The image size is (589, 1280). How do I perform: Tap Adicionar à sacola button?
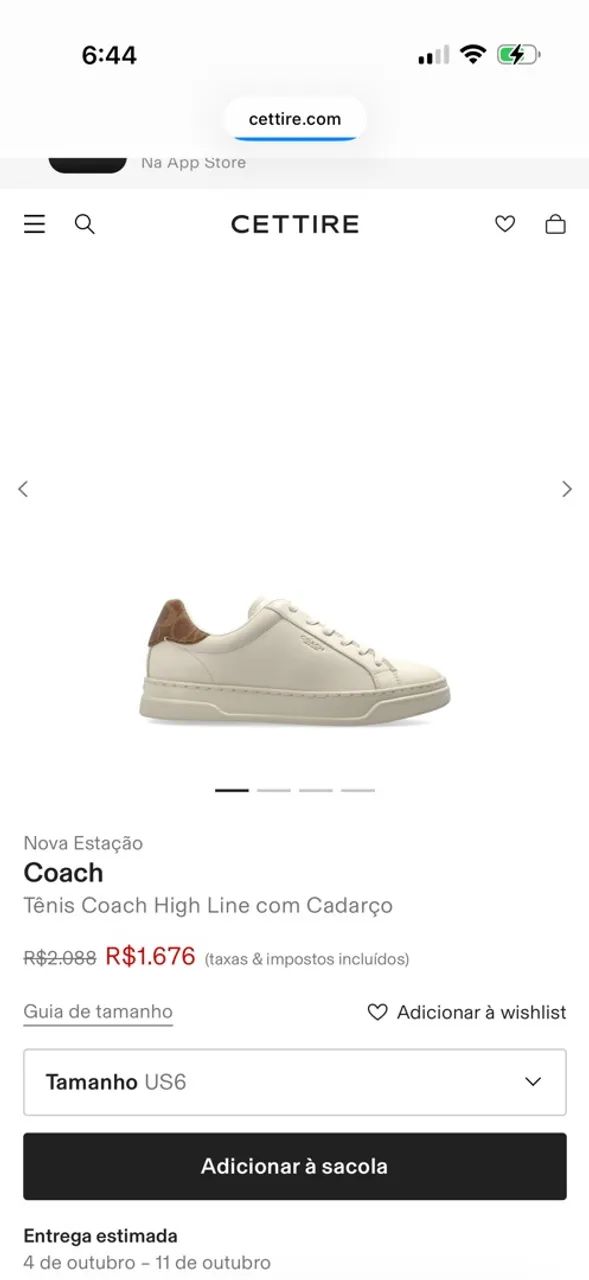point(295,1166)
